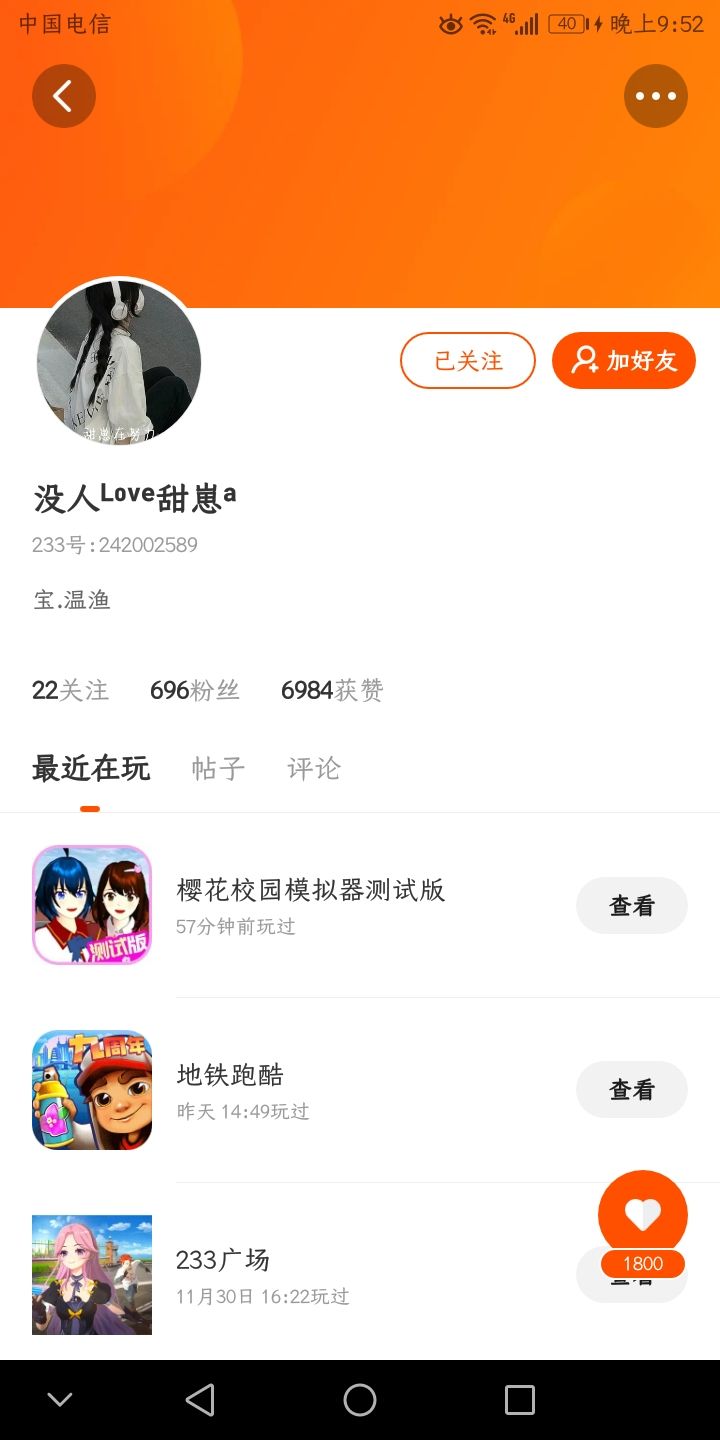720x1440 pixels.
Task: Open recent apps with the square button
Action: coord(520,1400)
